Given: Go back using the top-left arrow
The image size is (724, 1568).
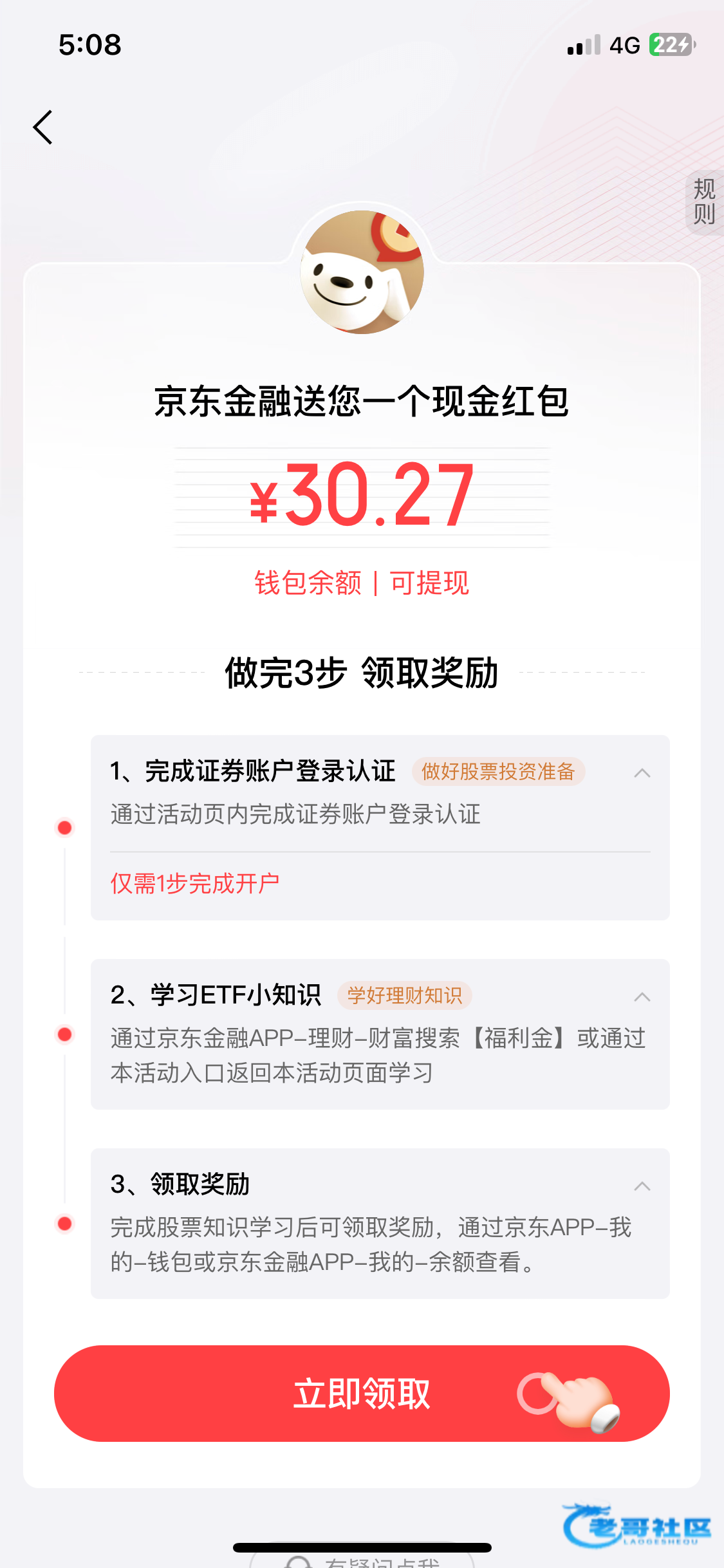Looking at the screenshot, I should click(x=42, y=127).
